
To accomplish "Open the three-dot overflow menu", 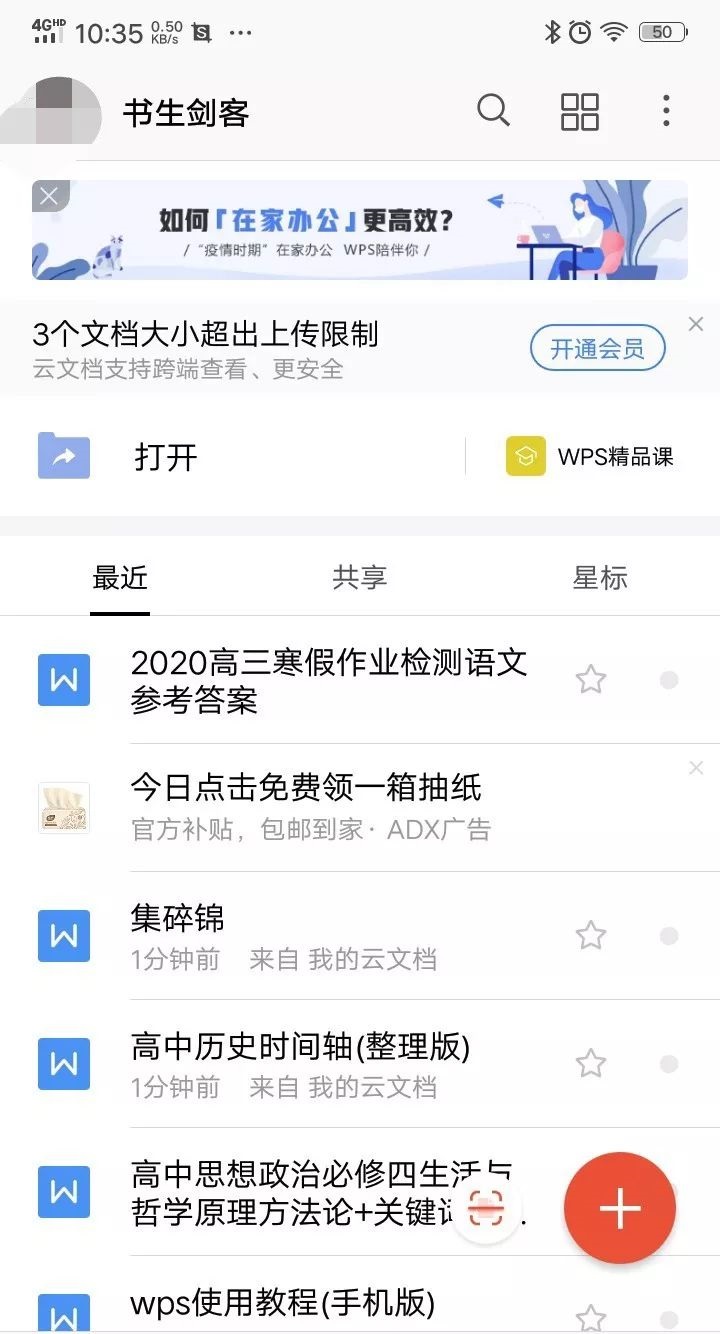I will tap(666, 111).
